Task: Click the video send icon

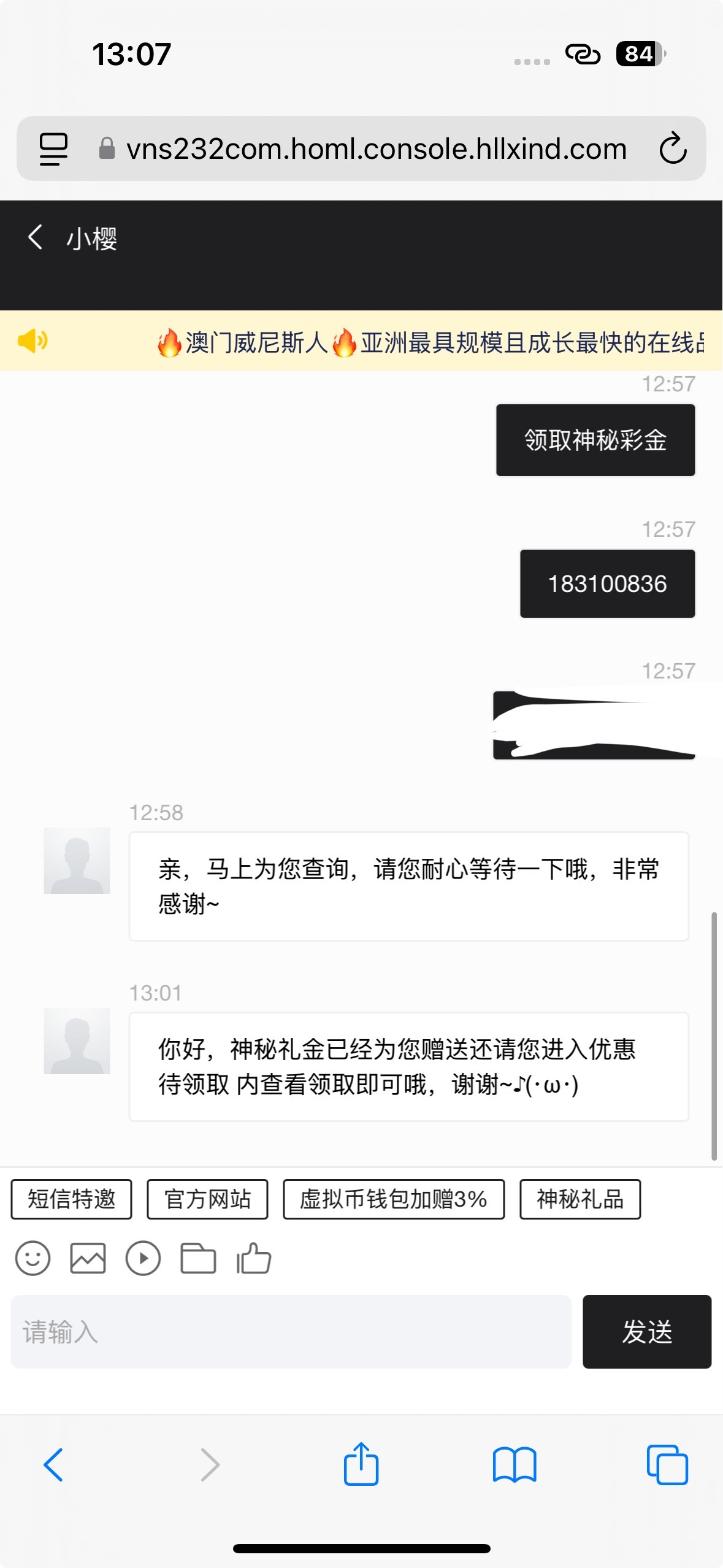Action: (x=143, y=1259)
